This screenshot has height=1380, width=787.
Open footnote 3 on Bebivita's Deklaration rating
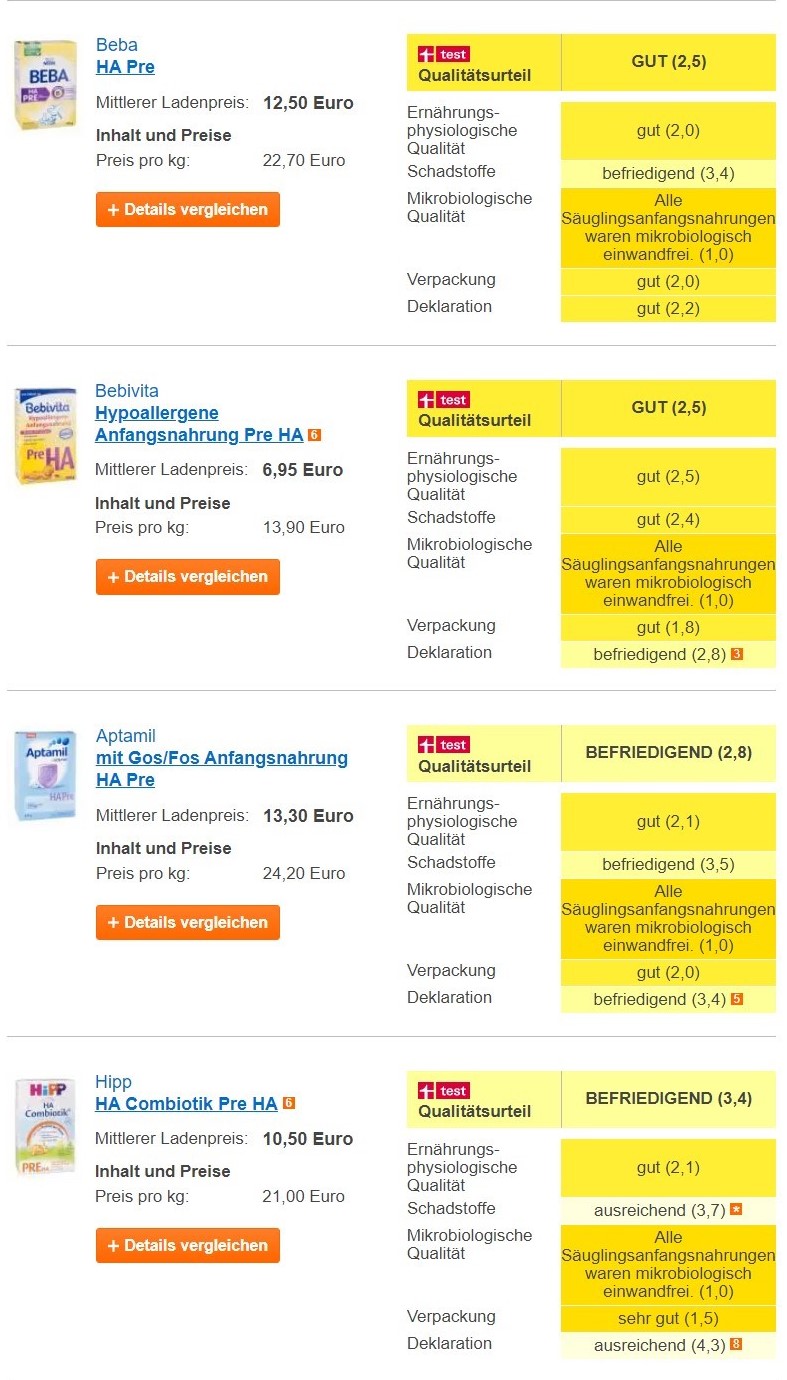tap(737, 654)
